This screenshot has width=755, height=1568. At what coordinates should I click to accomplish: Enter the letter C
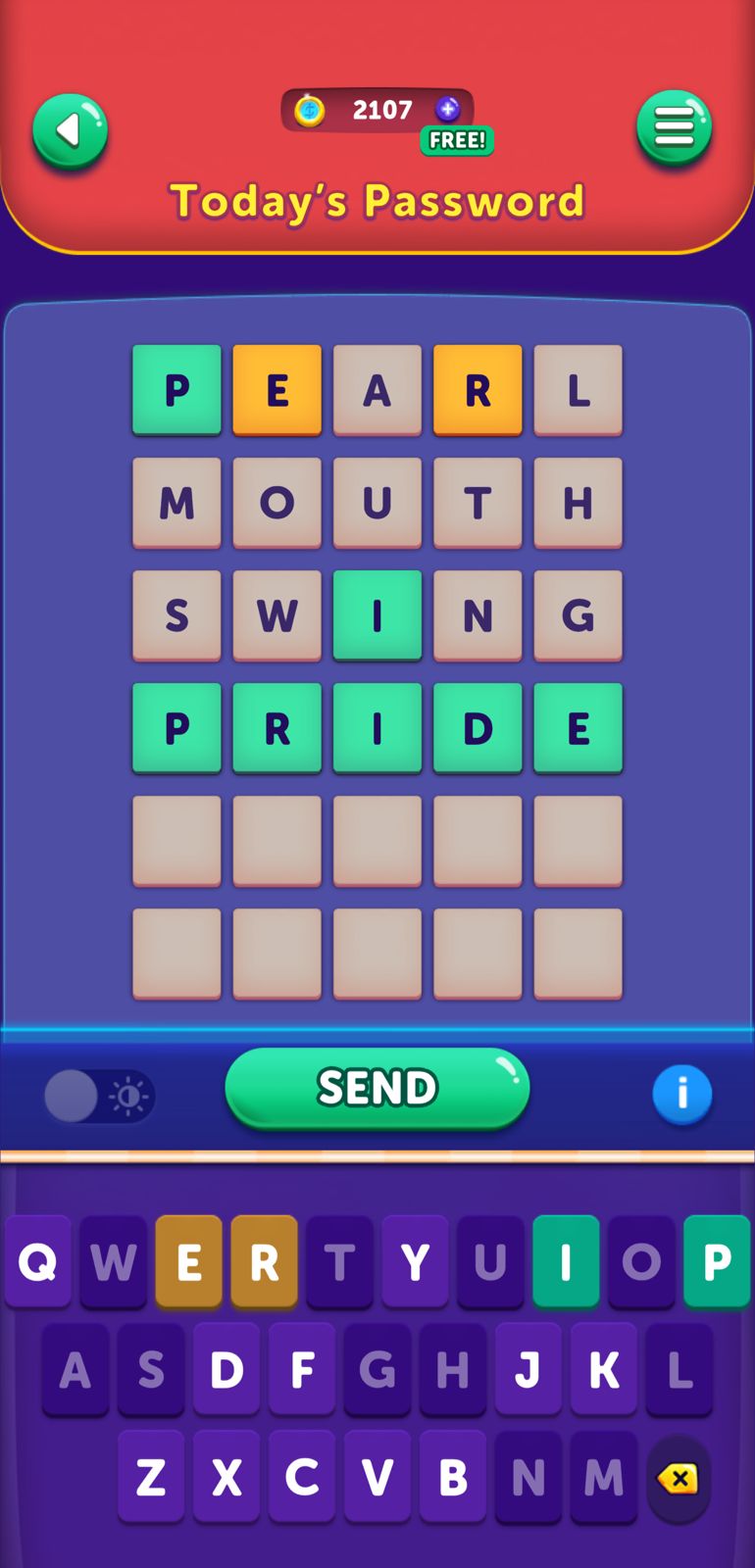coord(302,1477)
